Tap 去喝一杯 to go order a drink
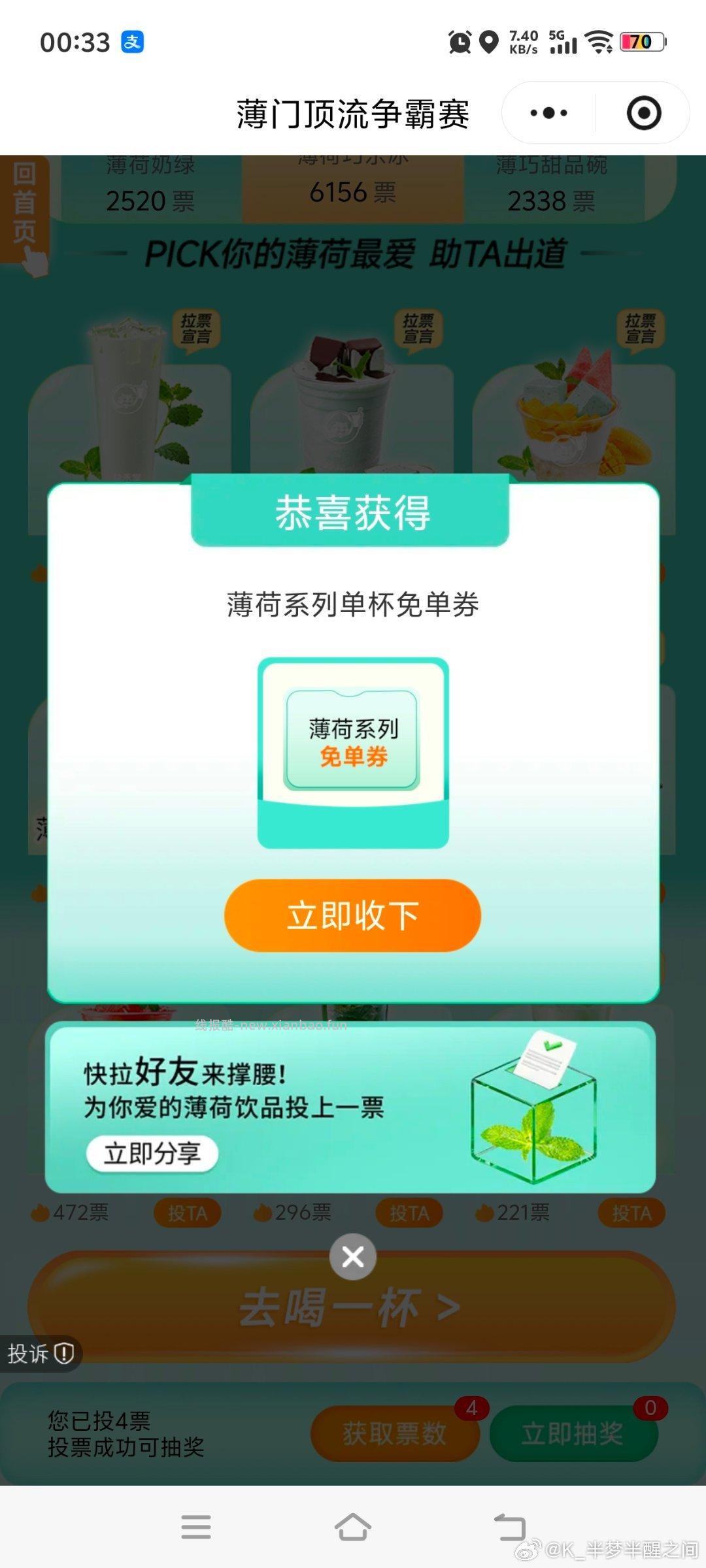The height and width of the screenshot is (1568, 706). [353, 1307]
